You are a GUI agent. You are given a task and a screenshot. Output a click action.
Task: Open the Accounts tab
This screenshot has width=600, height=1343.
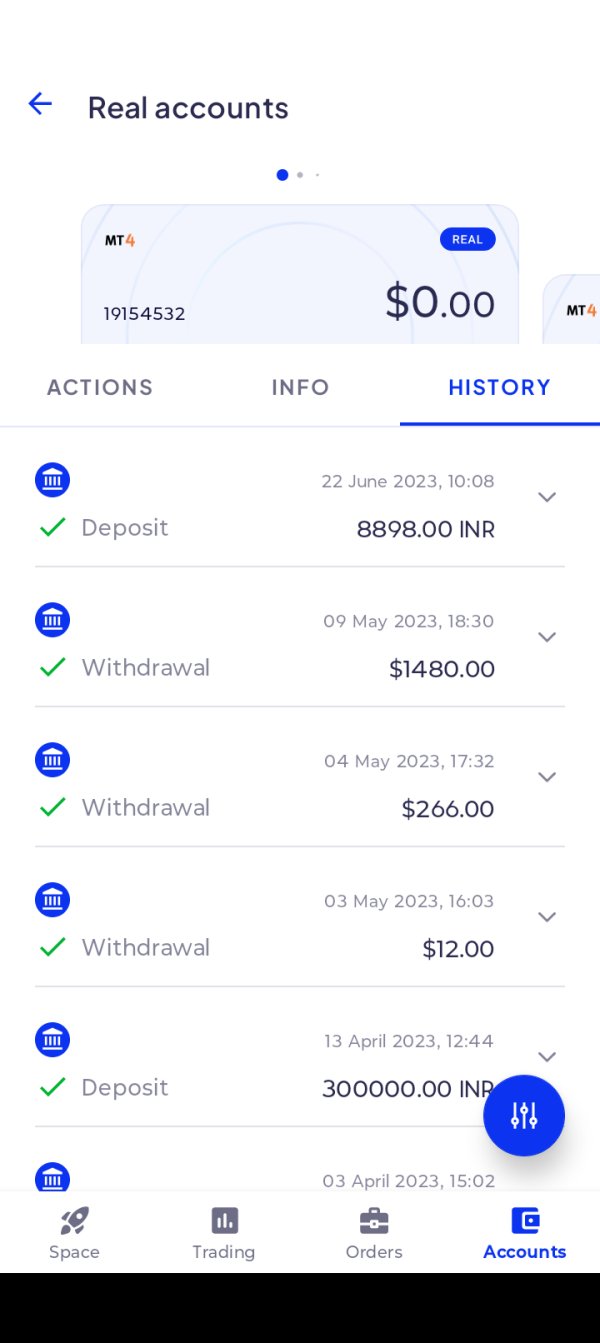point(524,1232)
